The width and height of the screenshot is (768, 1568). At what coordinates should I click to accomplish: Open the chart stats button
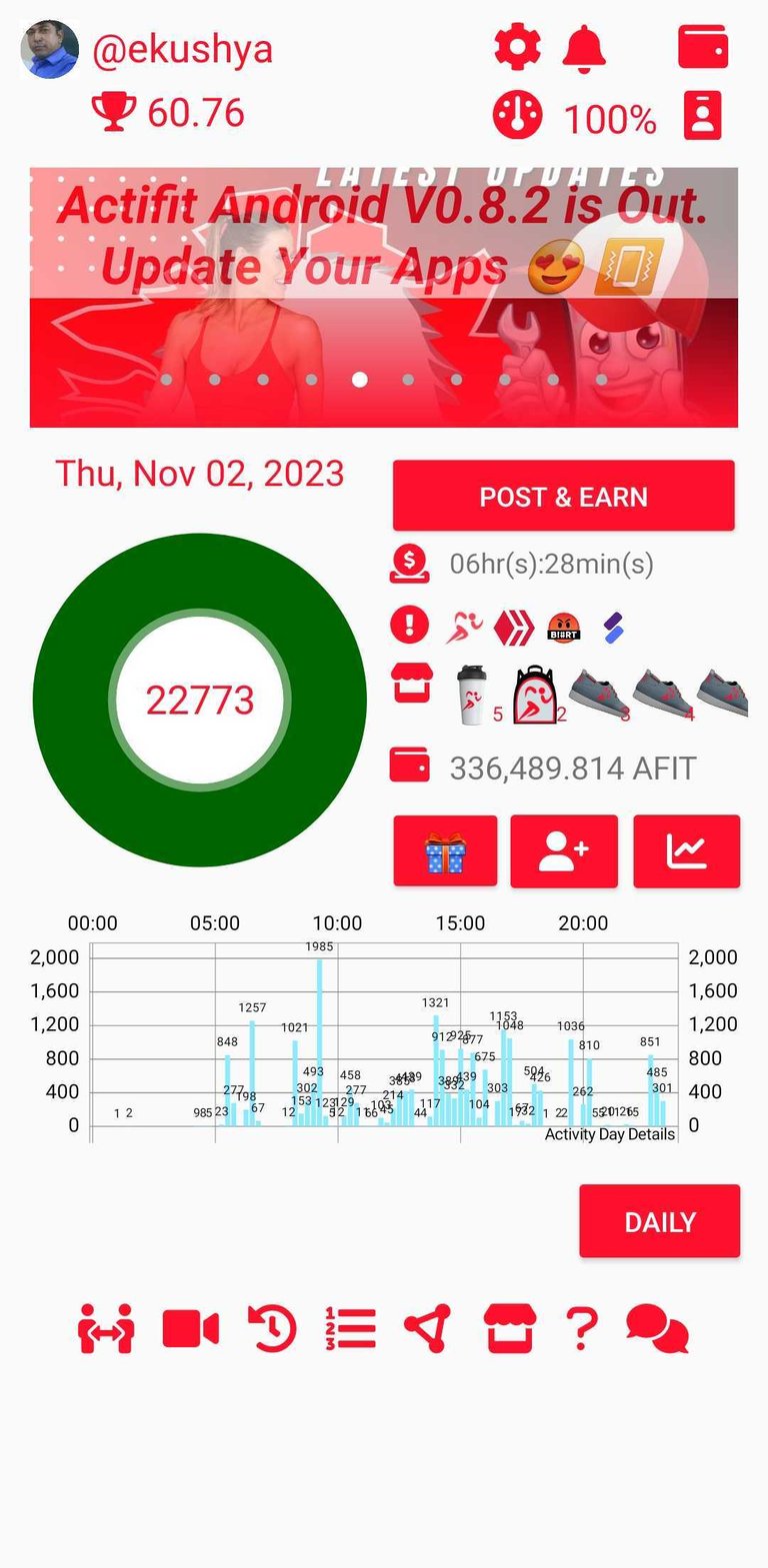[x=687, y=851]
